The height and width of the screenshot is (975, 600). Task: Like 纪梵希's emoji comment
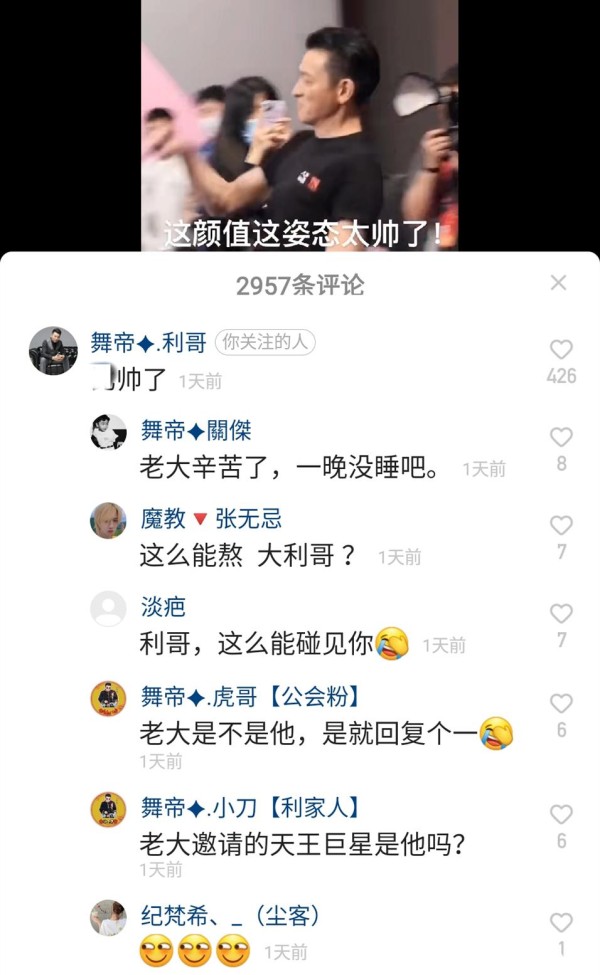pyautogui.click(x=561, y=923)
